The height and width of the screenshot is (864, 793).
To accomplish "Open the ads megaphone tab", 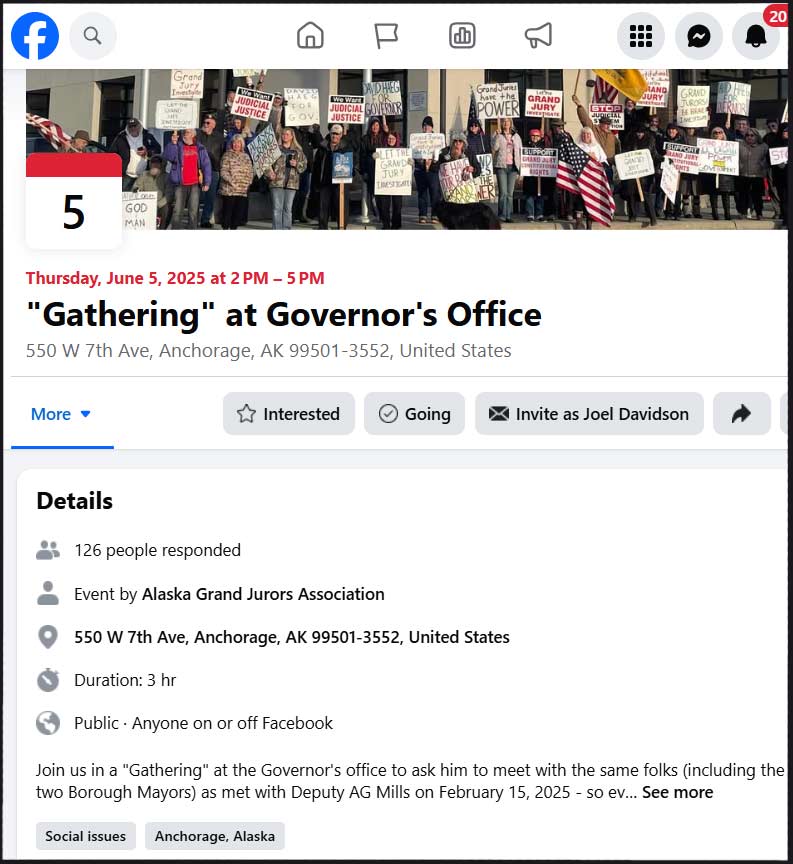I will pos(538,36).
